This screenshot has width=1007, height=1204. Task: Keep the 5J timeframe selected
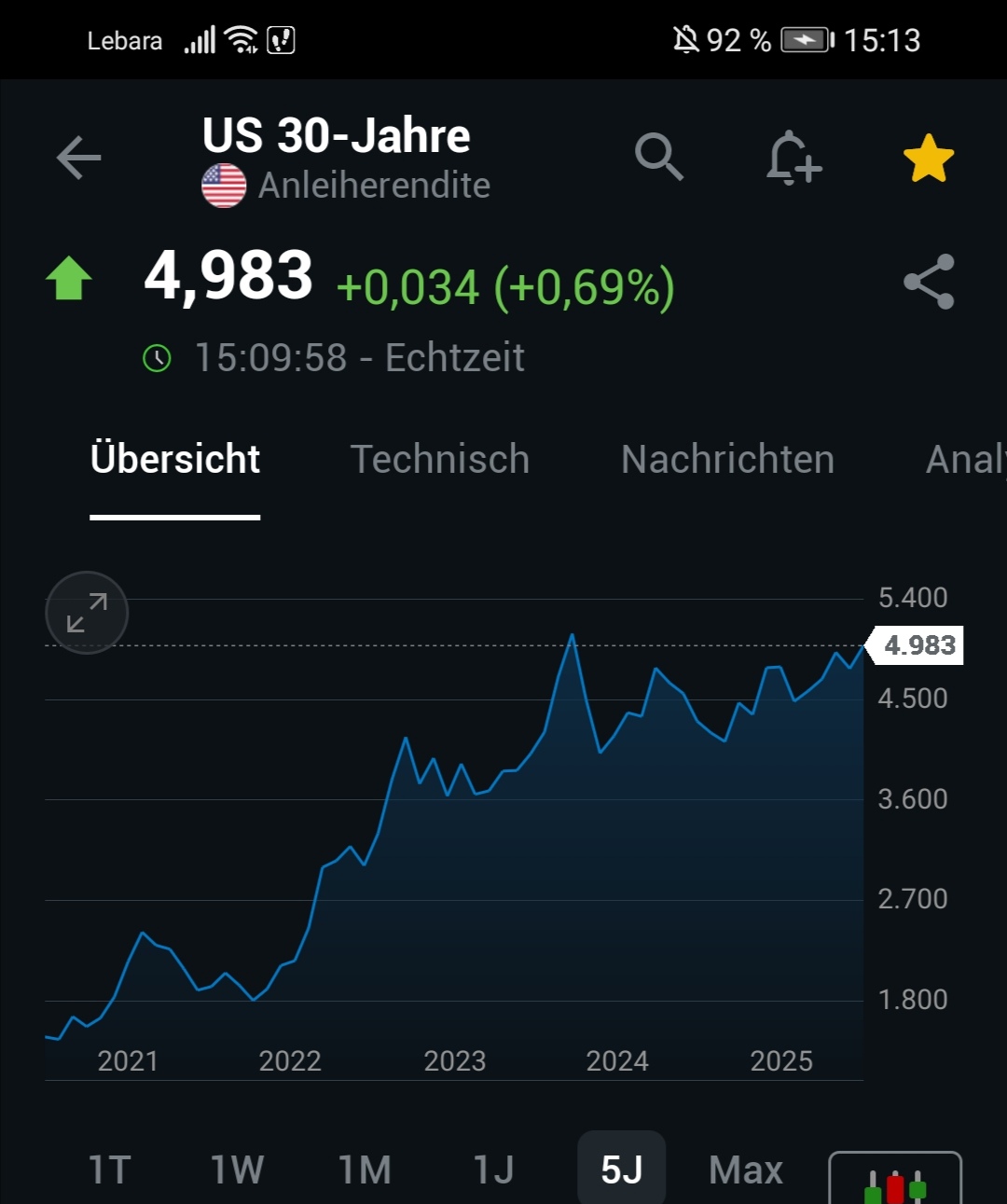coord(621,1168)
